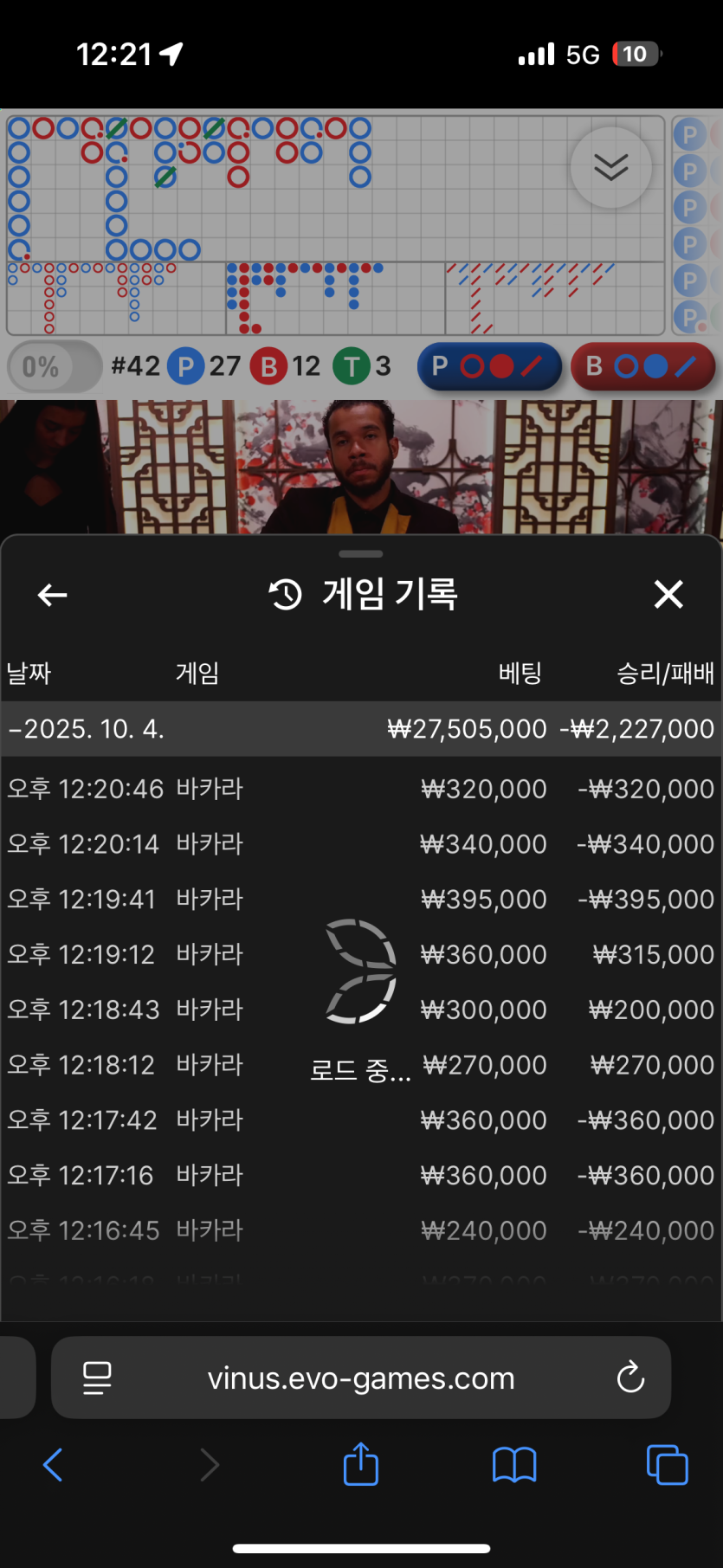Open Safari bookmarks
This screenshot has height=1568, width=723.
click(514, 1465)
